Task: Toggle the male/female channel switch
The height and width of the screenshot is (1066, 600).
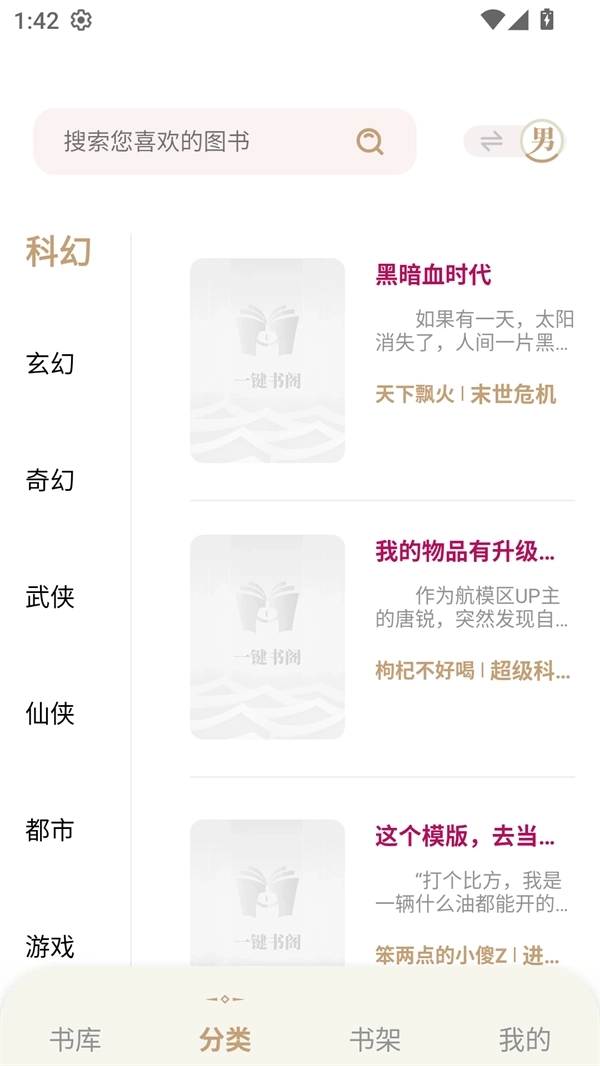Action: (x=514, y=141)
